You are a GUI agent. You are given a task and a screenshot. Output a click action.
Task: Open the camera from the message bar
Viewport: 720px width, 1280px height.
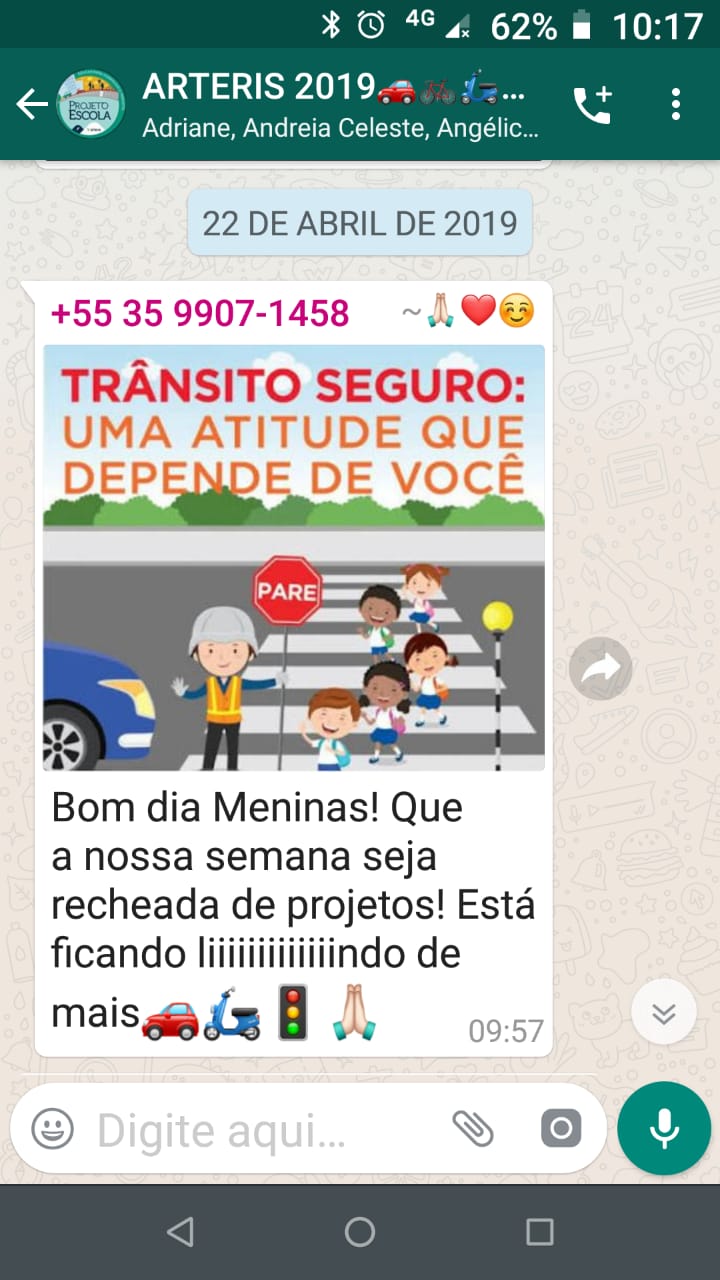click(x=560, y=1130)
